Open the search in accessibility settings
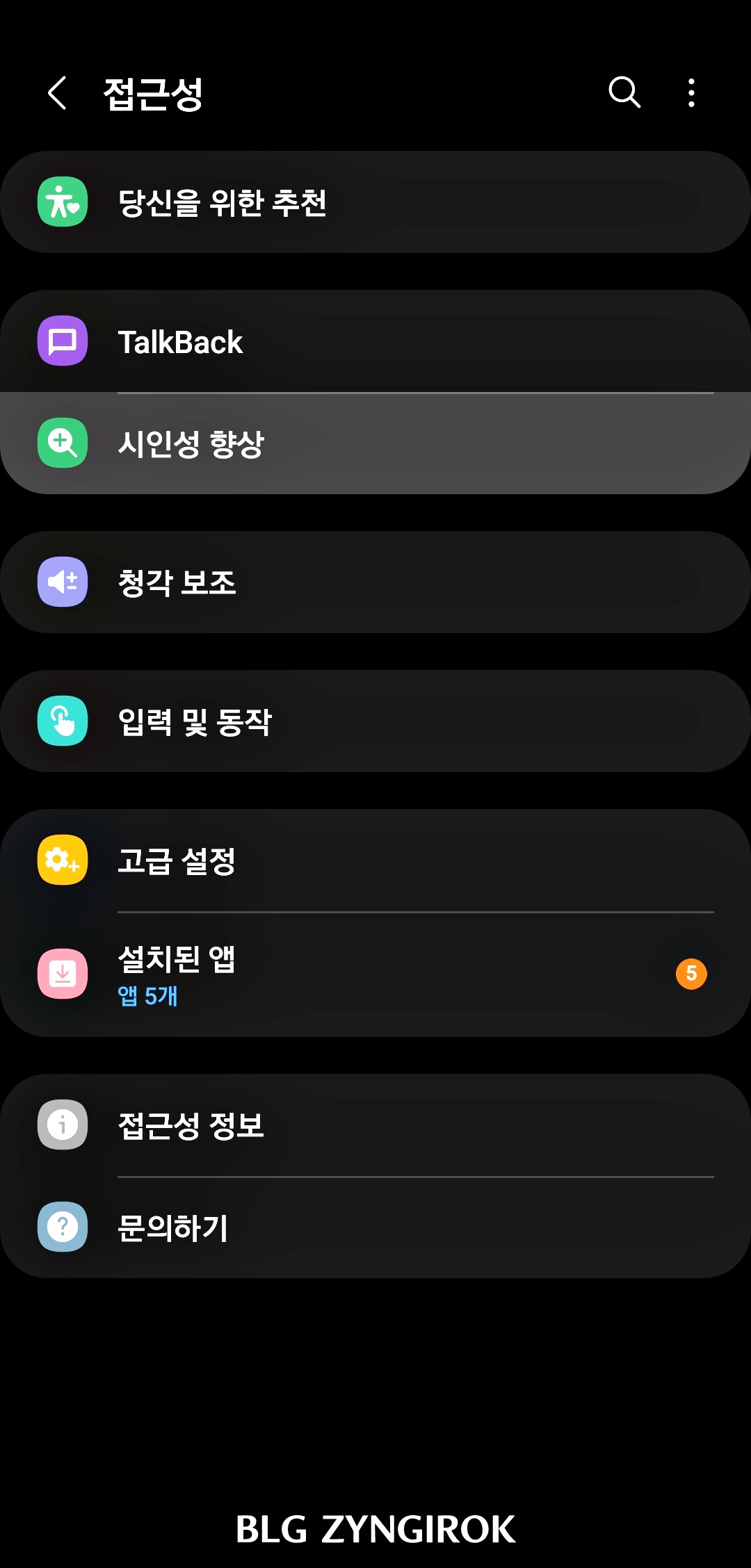This screenshot has height=1568, width=751. tap(624, 94)
